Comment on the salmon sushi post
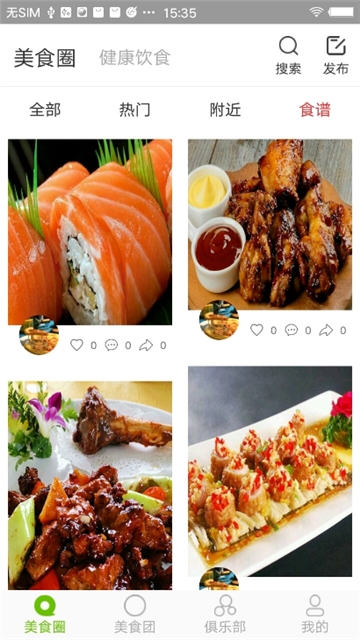The image size is (360, 640). tap(111, 345)
